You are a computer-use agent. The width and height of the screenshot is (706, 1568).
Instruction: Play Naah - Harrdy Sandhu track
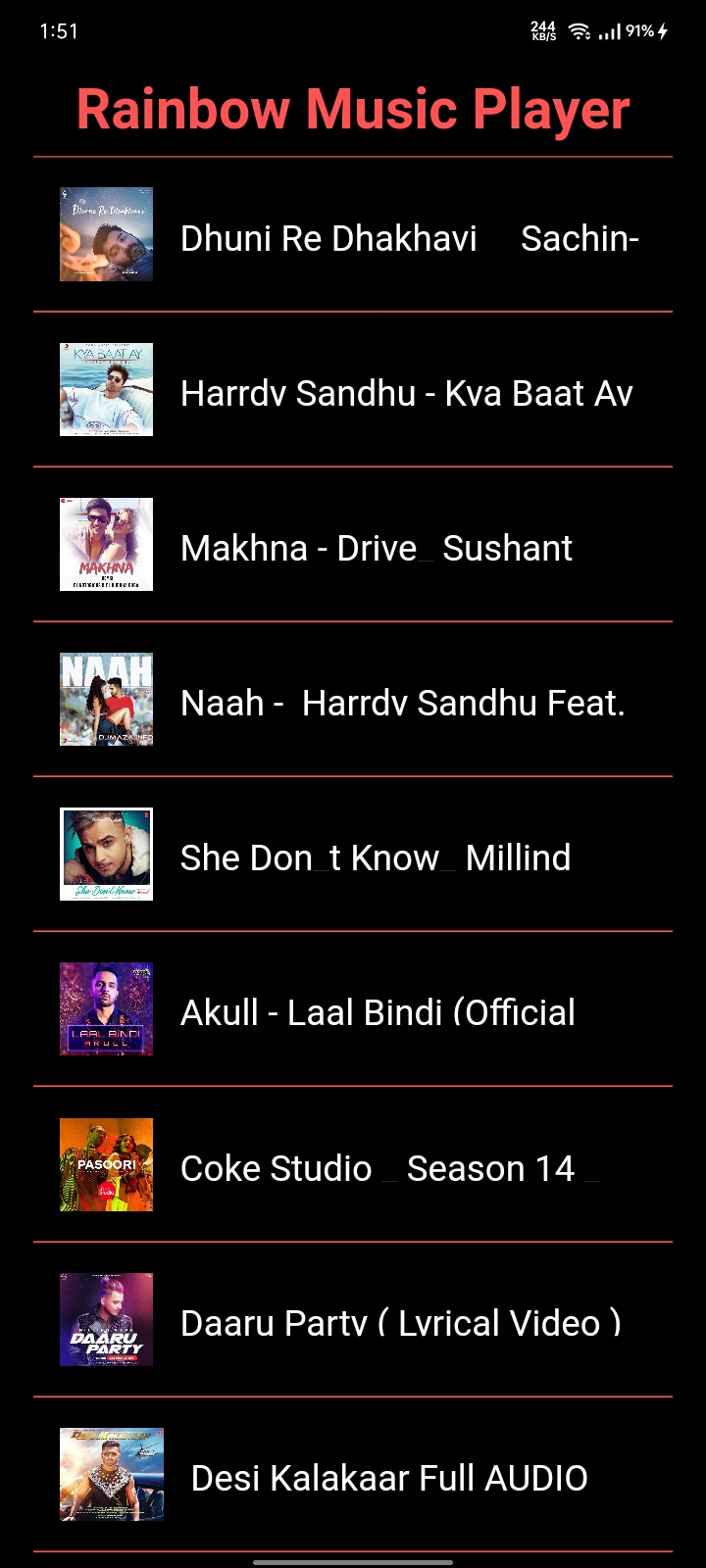point(353,701)
